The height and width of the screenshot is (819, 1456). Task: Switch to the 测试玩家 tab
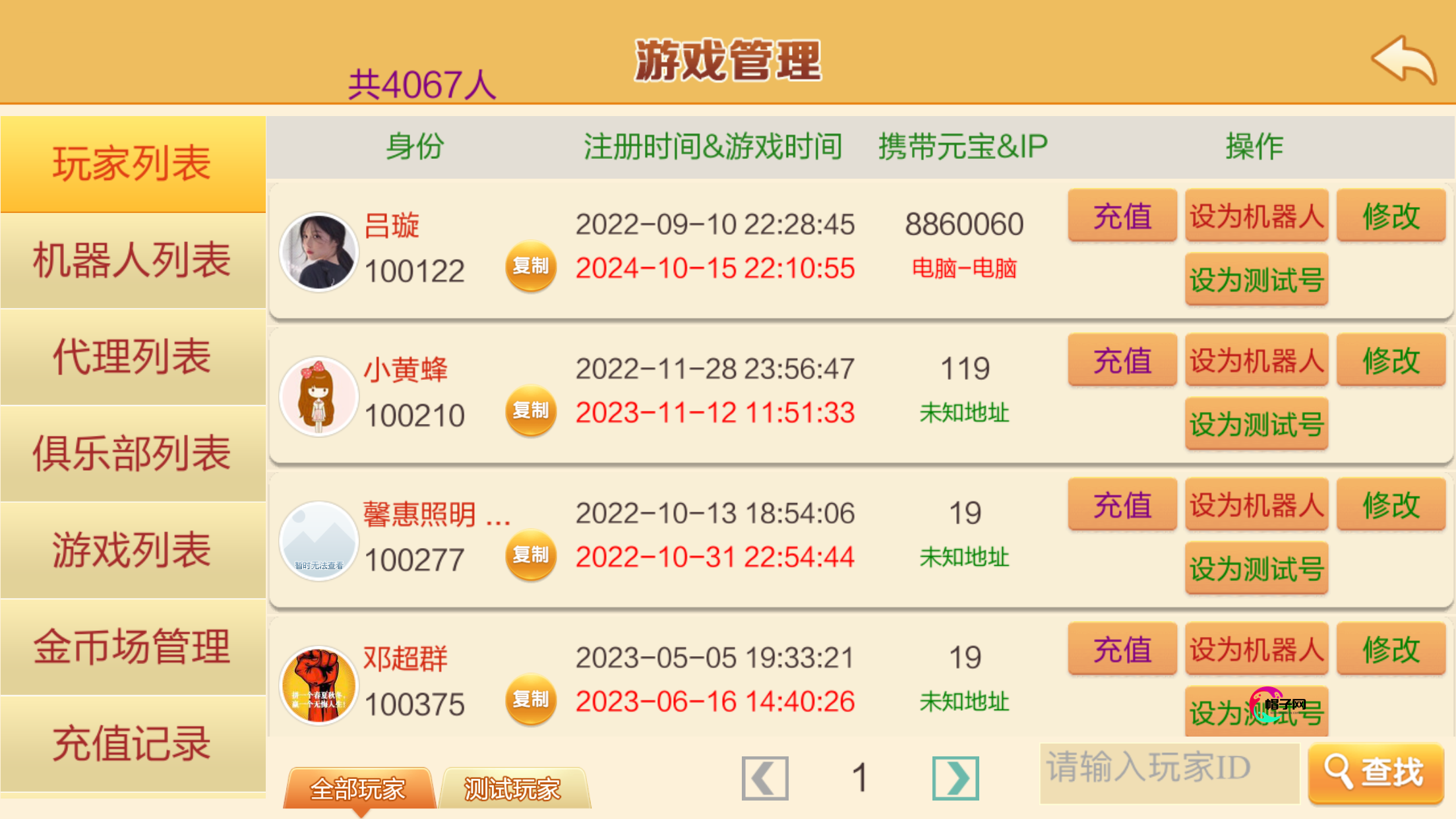pos(513,788)
